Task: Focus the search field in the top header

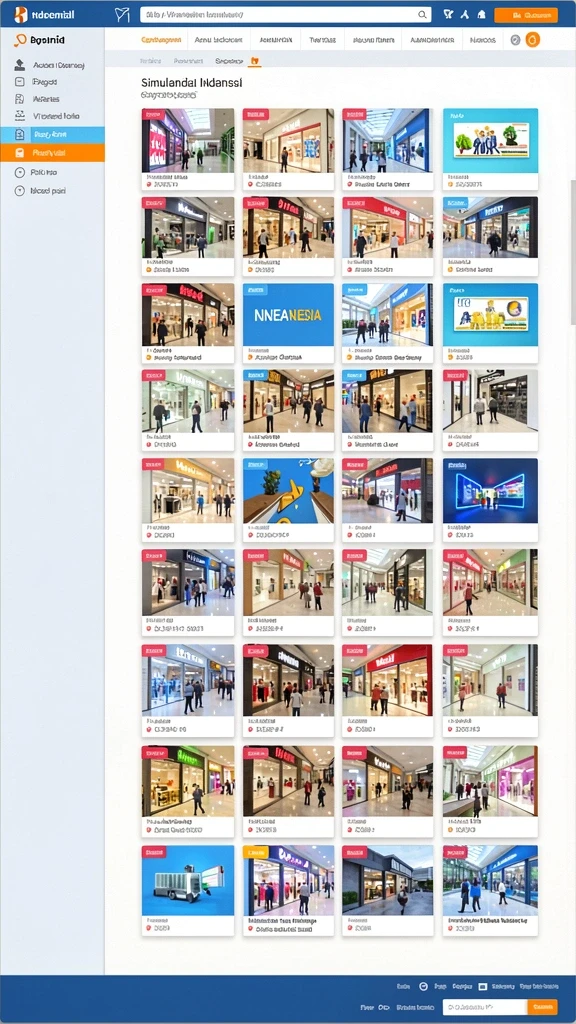Action: point(285,14)
